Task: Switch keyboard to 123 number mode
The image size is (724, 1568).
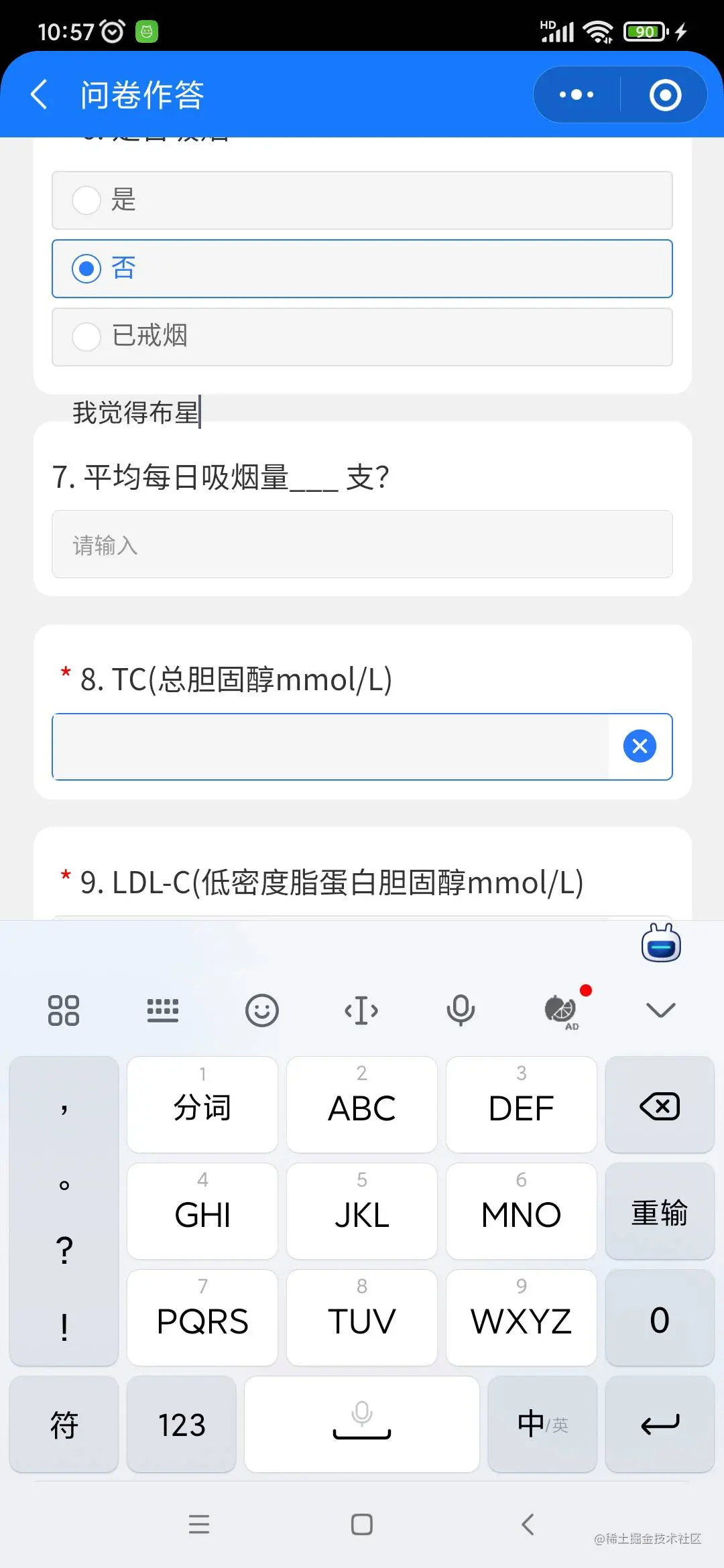Action: point(181,1425)
